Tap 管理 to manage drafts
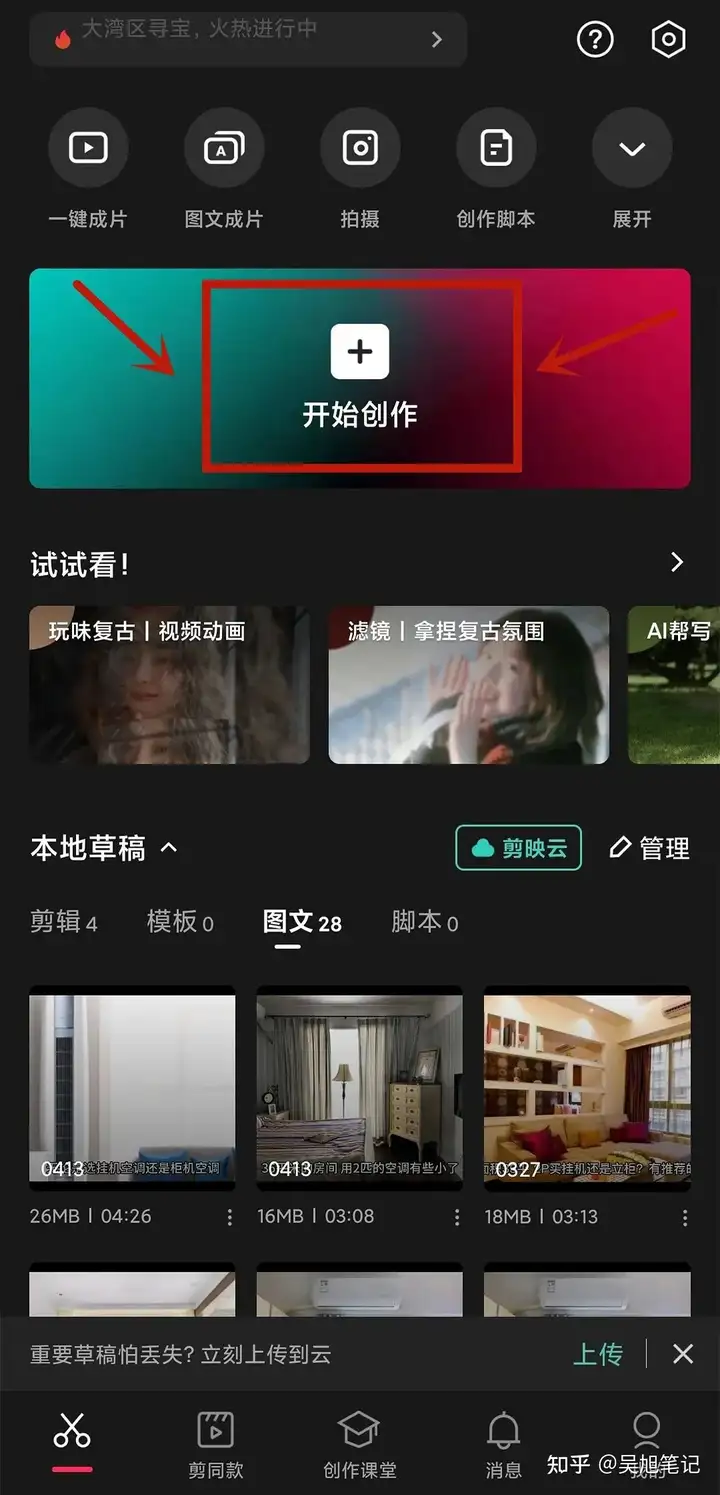Screen dimensions: 720x1495 [650, 848]
